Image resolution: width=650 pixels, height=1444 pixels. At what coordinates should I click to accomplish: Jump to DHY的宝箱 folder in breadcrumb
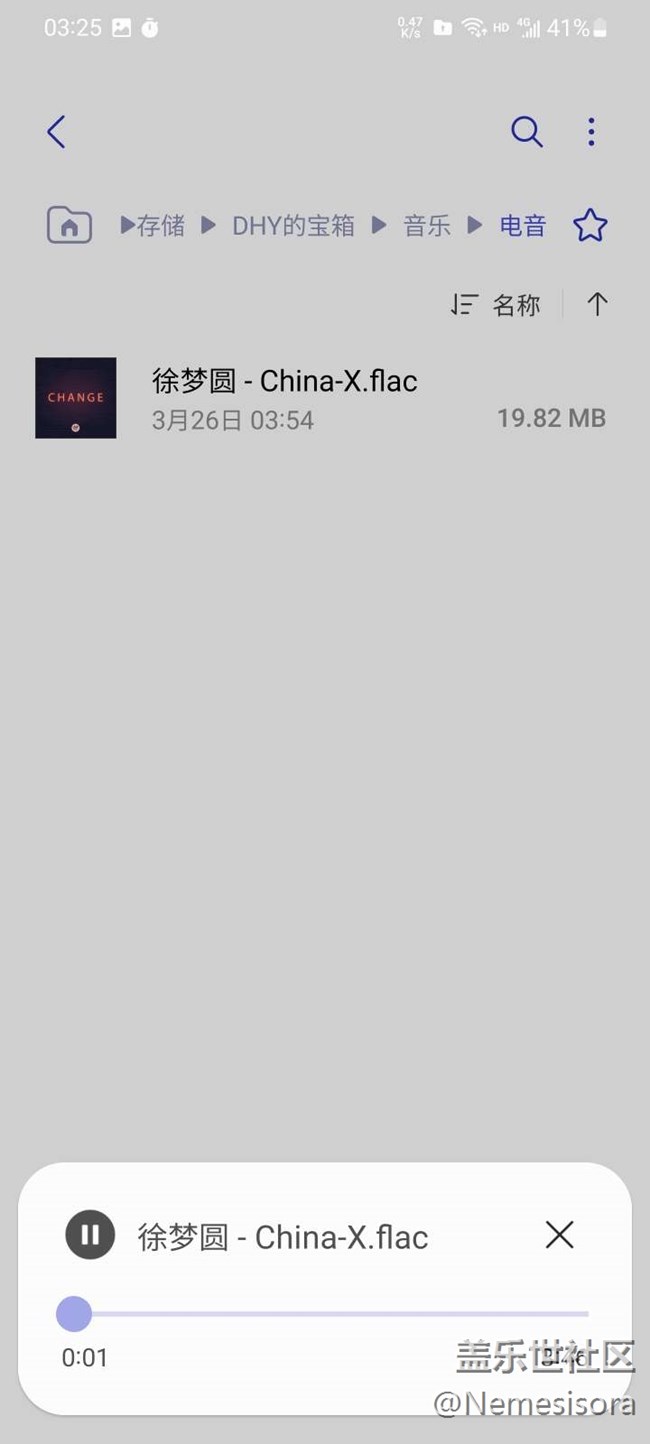293,226
